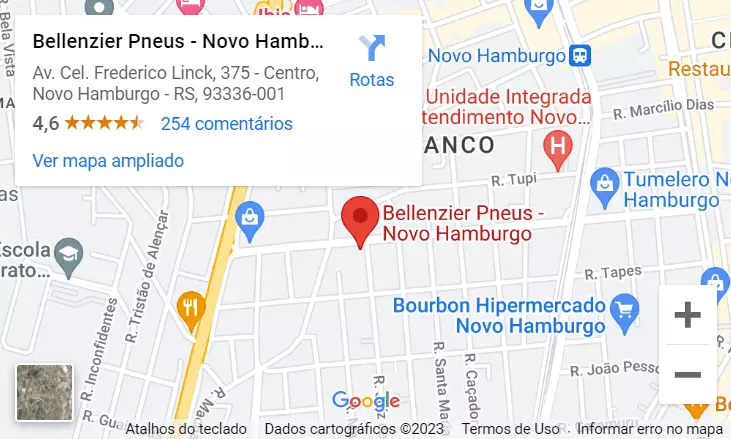The image size is (731, 439).
Task: Open Termos de Uso link
Action: coord(511,429)
